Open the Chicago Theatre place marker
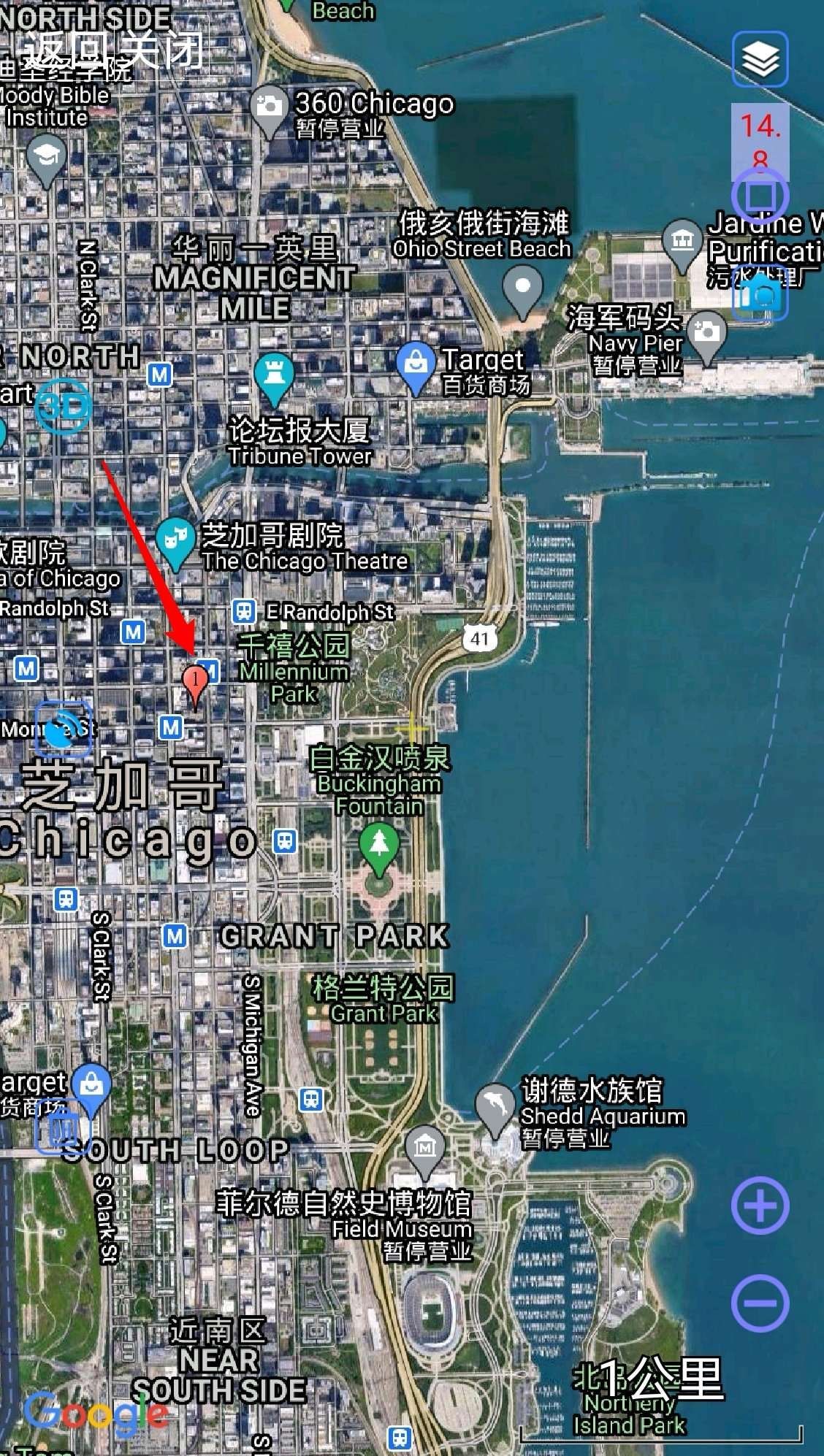 [175, 540]
